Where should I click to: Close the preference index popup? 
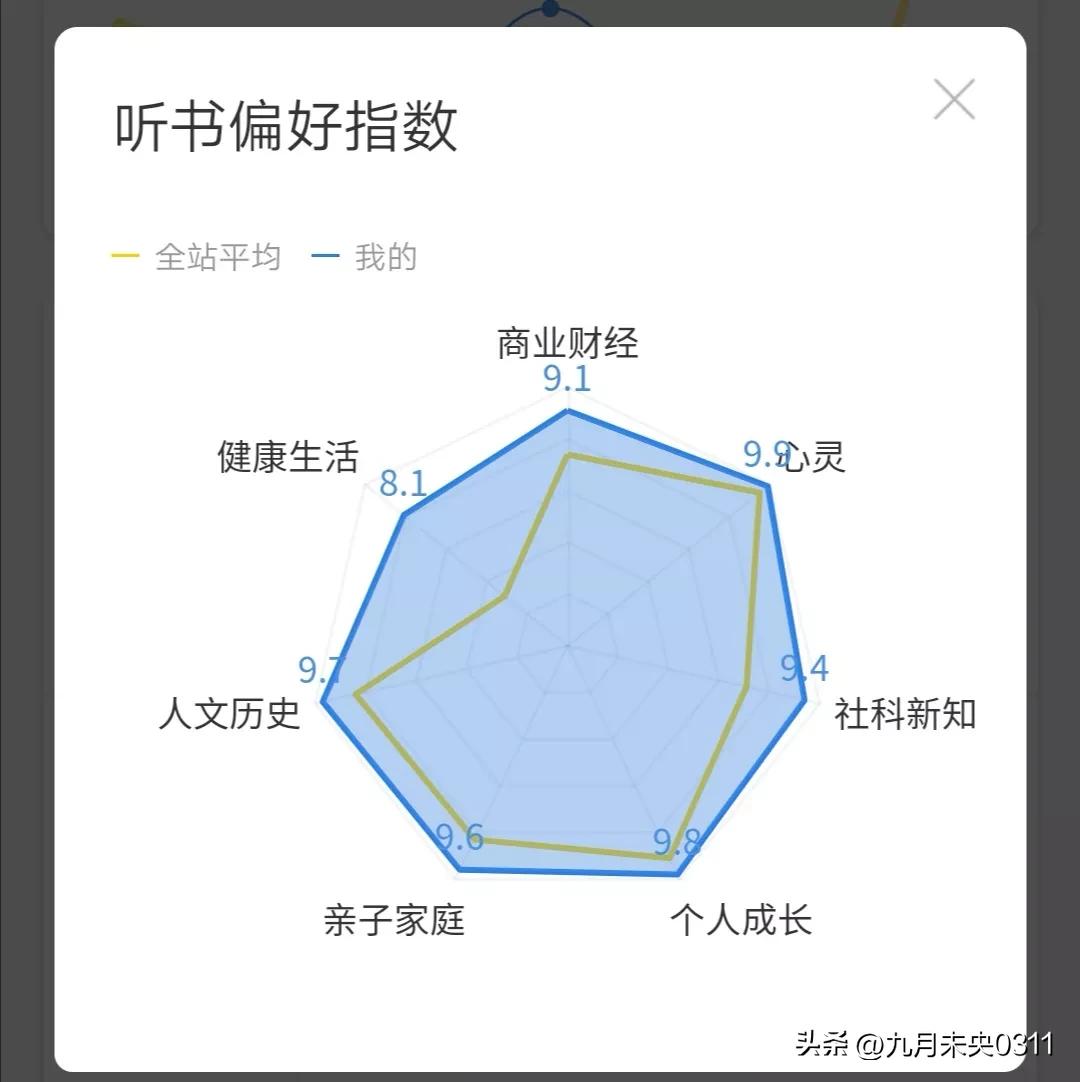[953, 99]
